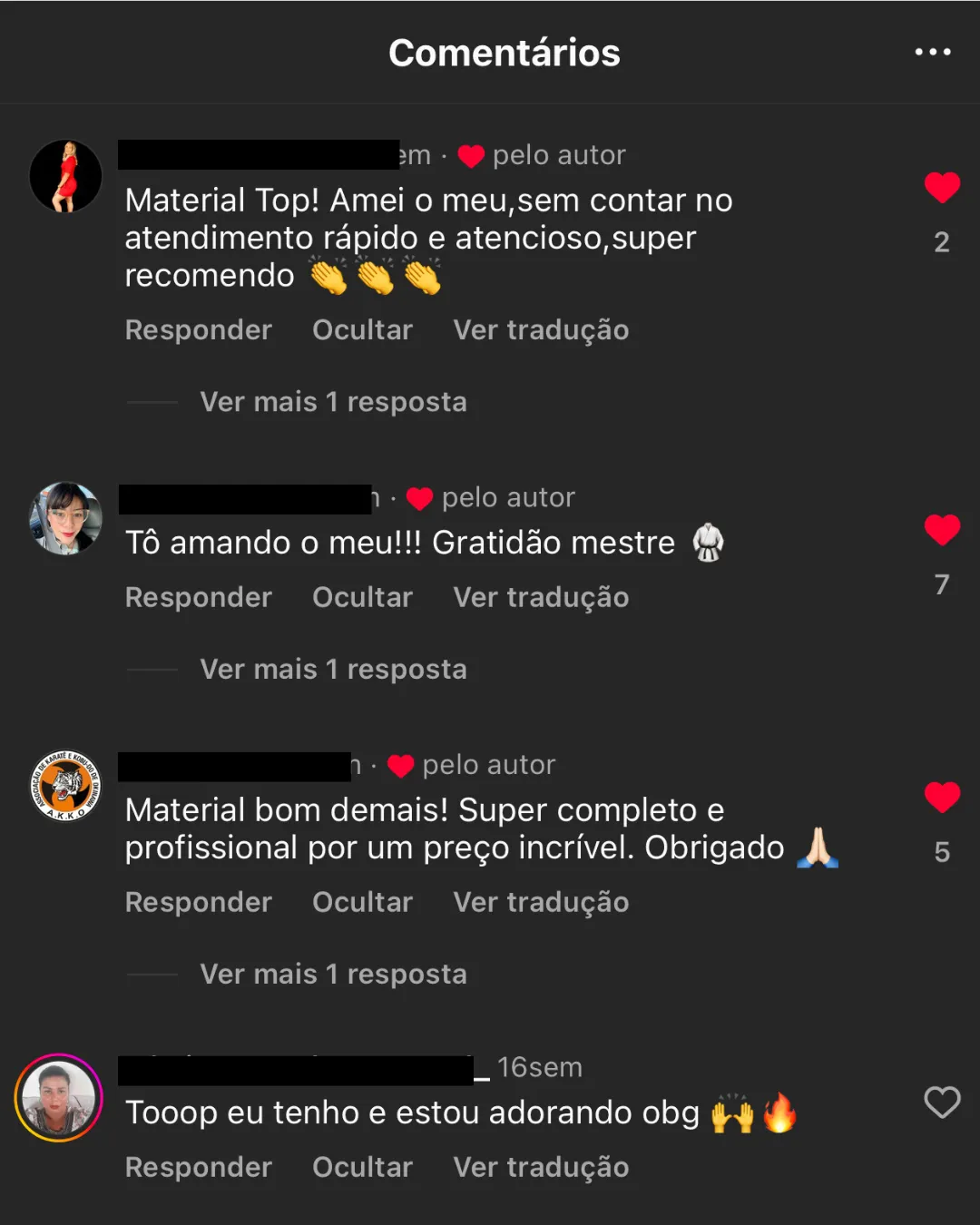View translation of 'Tô amando o meu' comment
The height and width of the screenshot is (1225, 980).
[541, 598]
